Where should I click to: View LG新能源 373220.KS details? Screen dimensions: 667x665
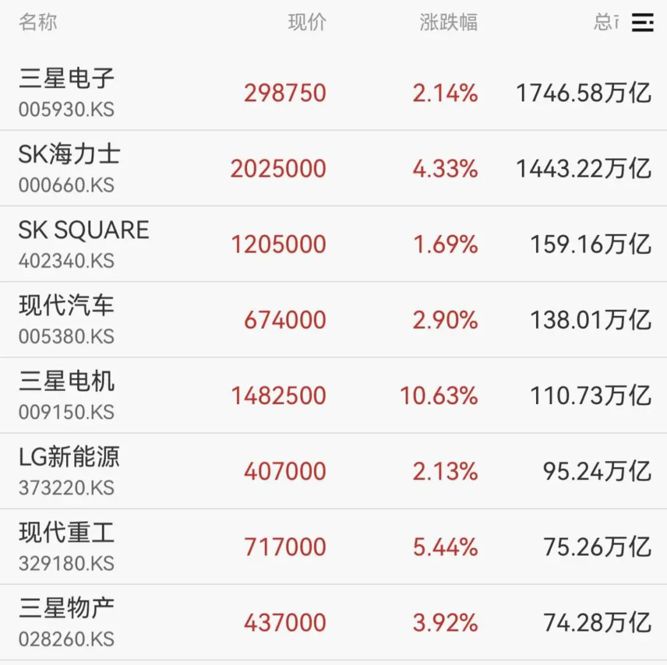click(334, 471)
